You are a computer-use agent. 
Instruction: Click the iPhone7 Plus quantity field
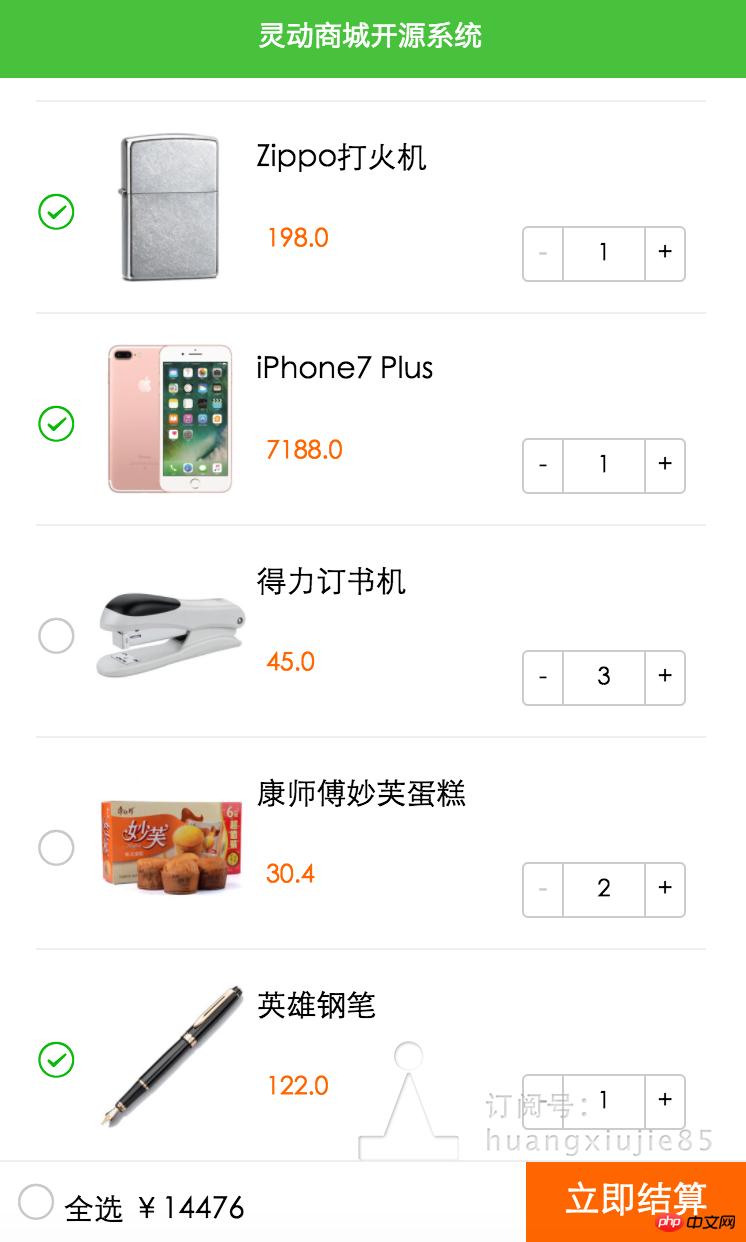603,465
